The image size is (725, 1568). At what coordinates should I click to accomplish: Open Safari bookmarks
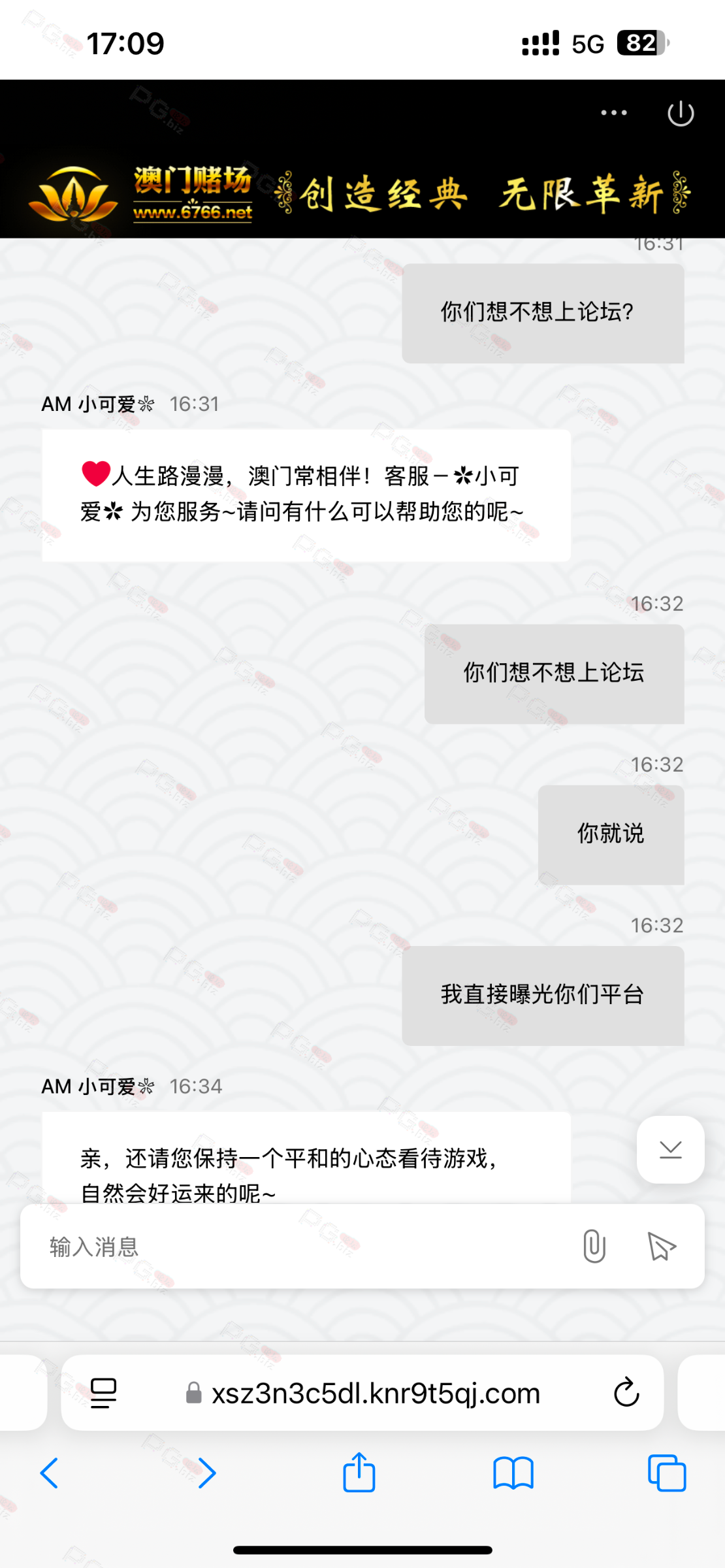pos(513,1473)
